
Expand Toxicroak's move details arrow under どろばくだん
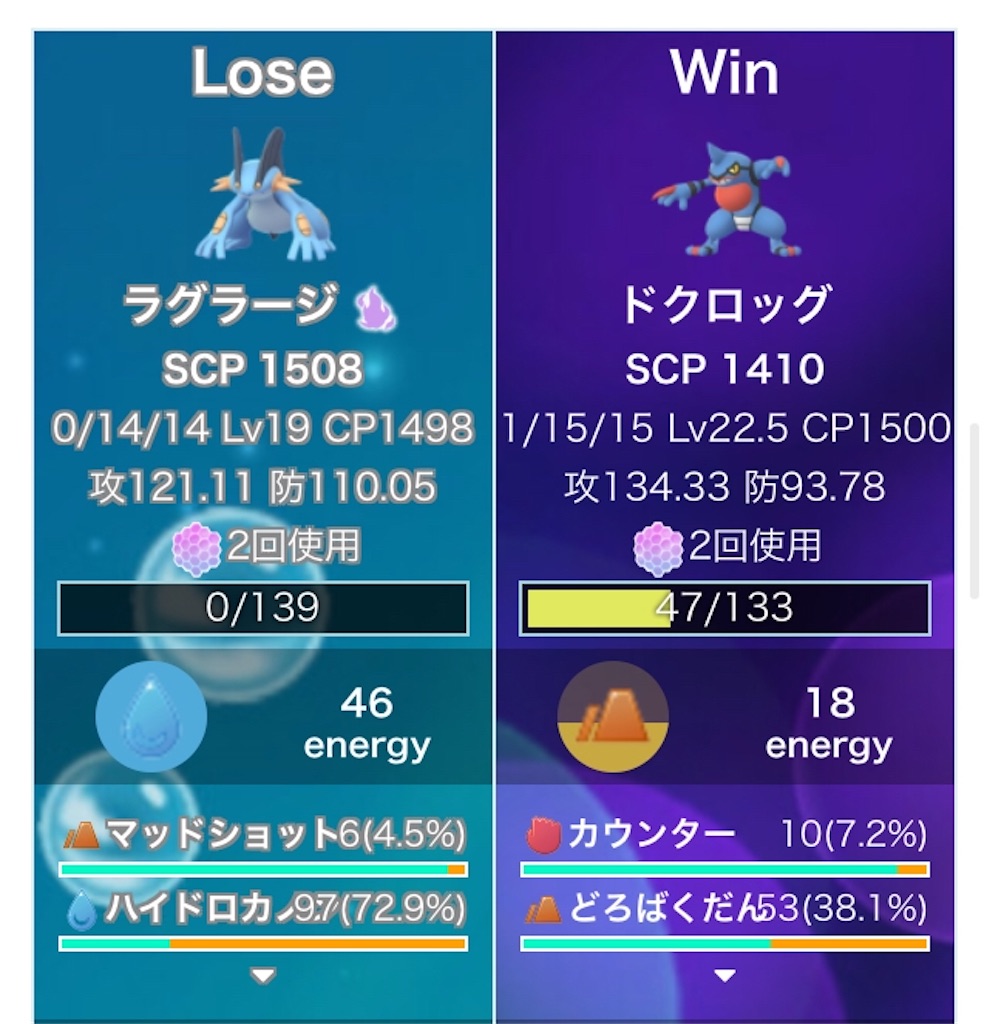coord(725,975)
